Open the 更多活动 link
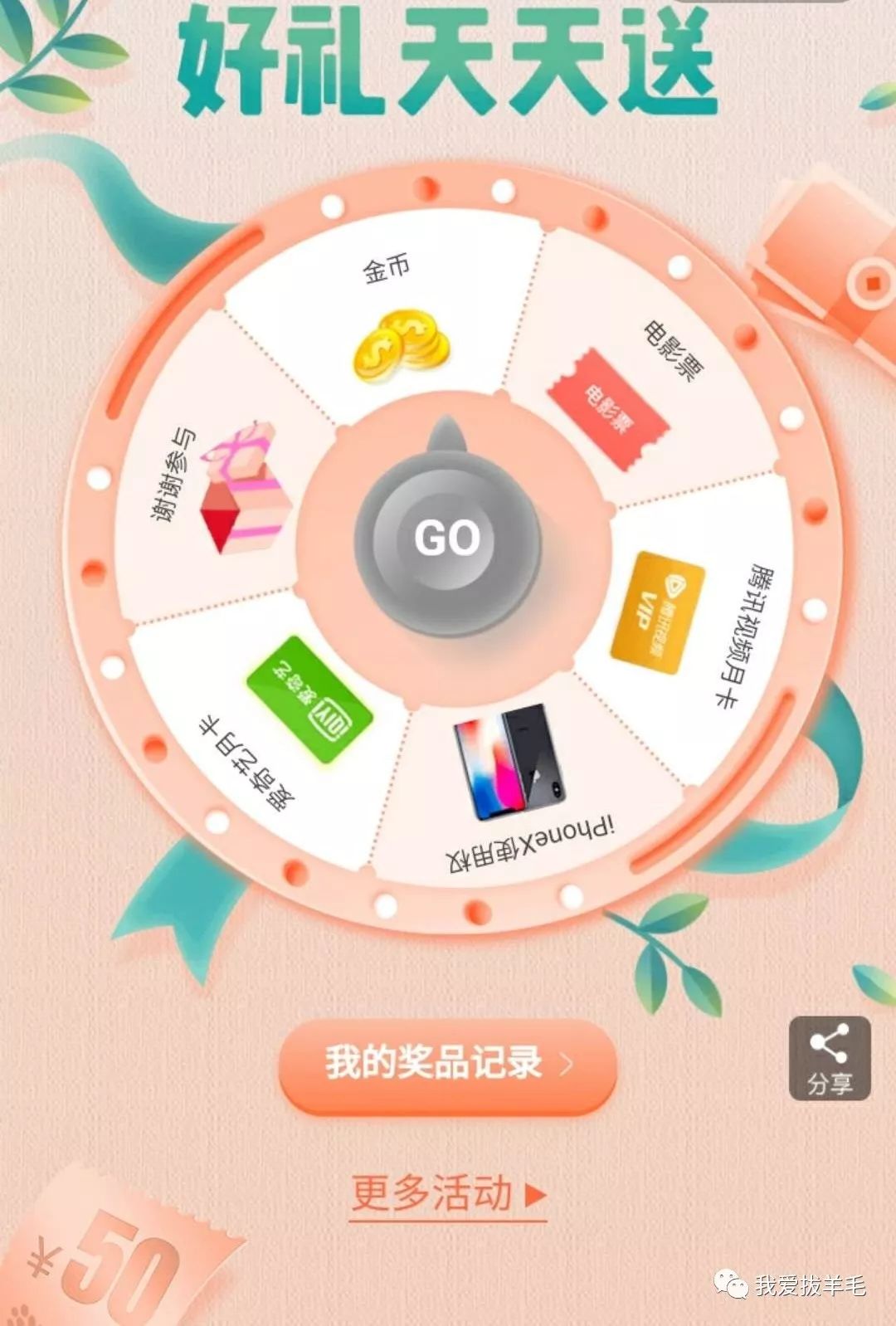896x1326 pixels. [448, 1195]
